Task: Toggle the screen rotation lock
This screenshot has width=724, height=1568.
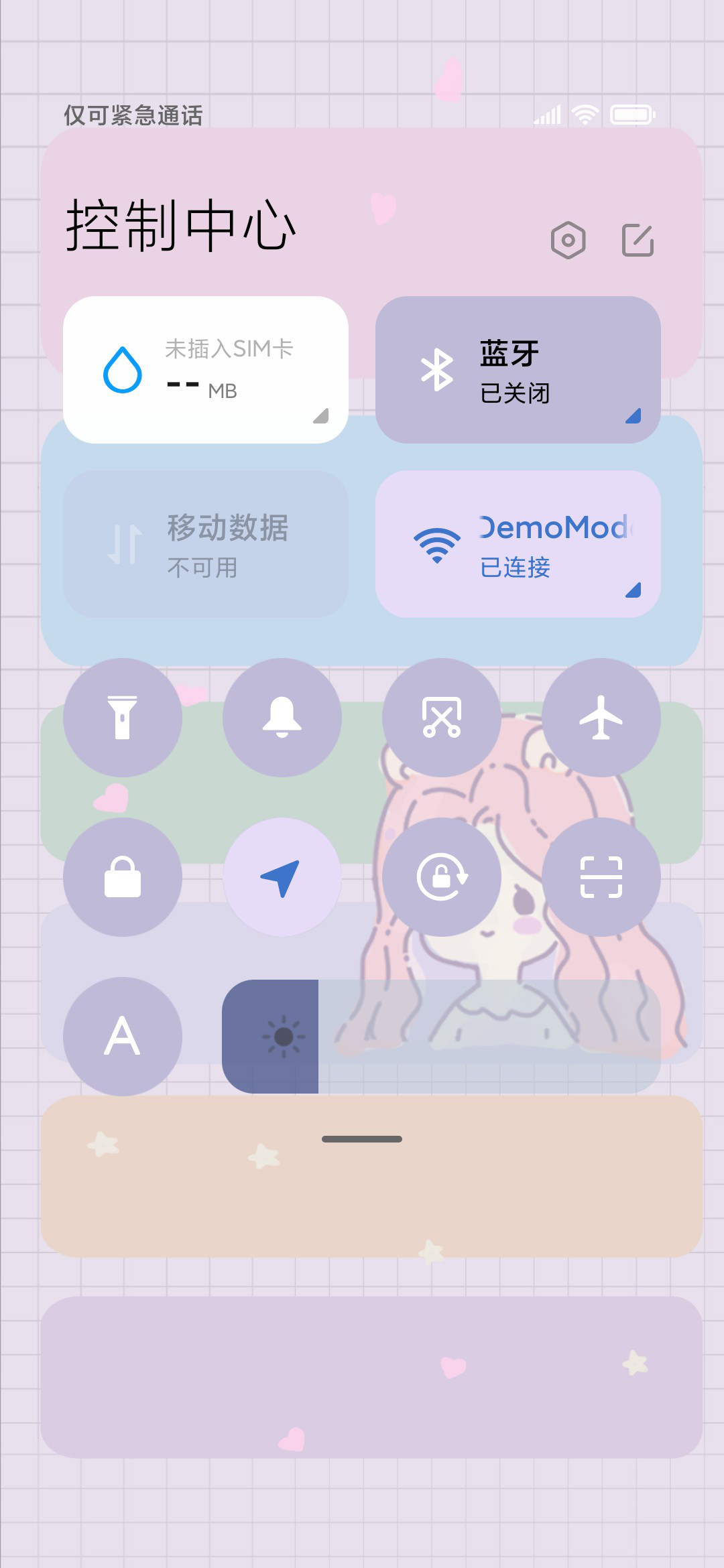Action: (442, 877)
